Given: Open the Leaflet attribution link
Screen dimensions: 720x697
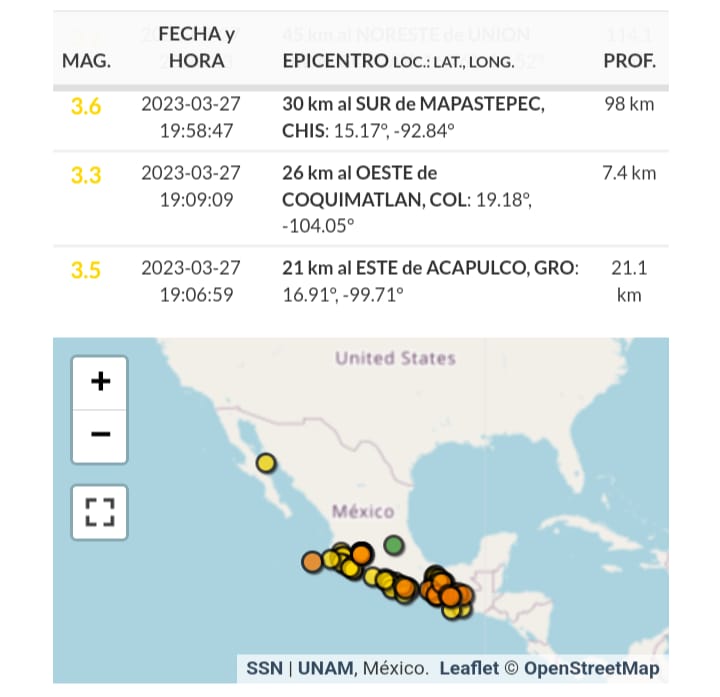Looking at the screenshot, I should pos(469,668).
